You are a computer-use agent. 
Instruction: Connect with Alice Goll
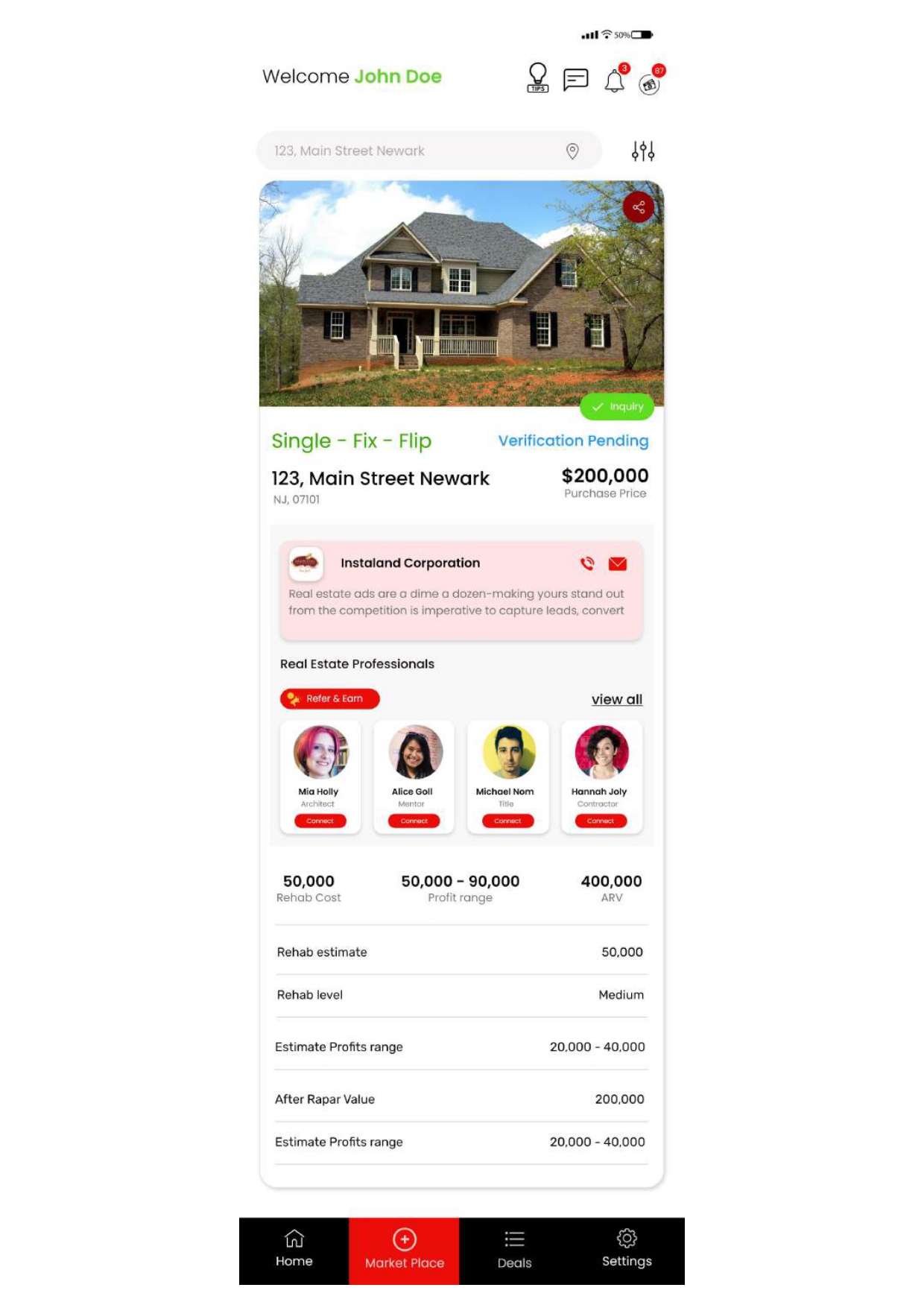(x=414, y=821)
